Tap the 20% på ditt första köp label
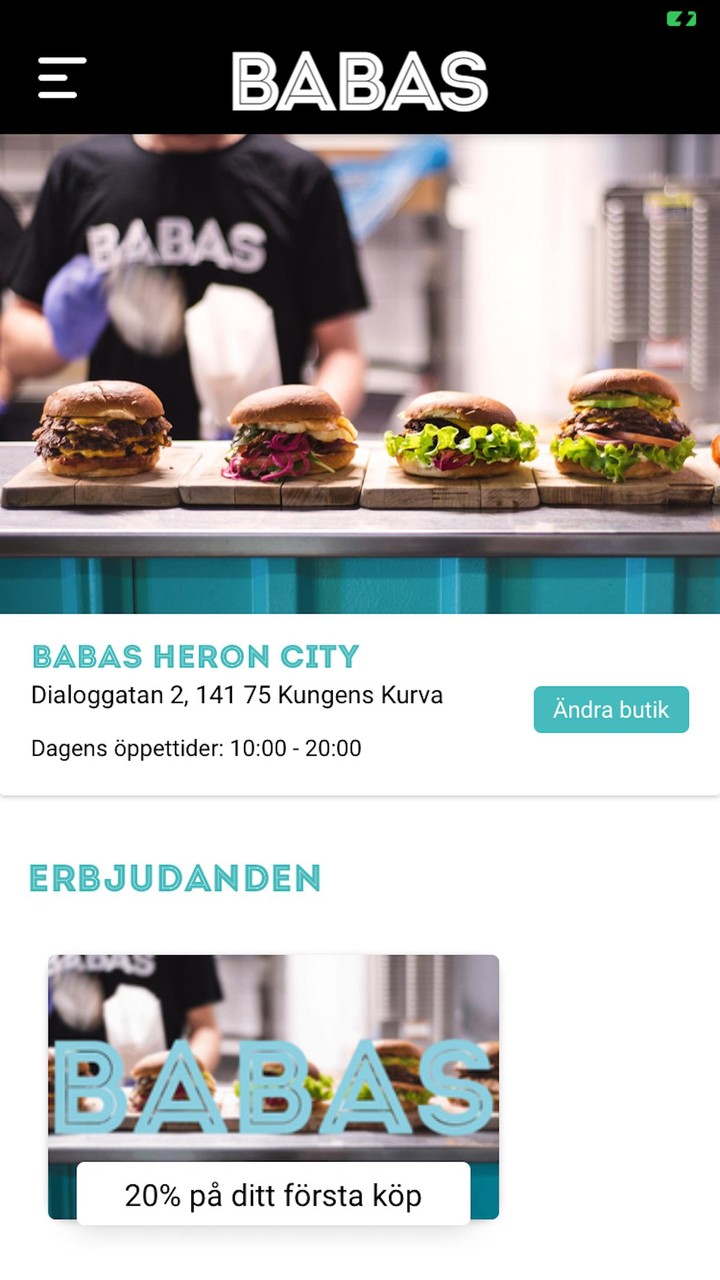 tap(272, 1194)
